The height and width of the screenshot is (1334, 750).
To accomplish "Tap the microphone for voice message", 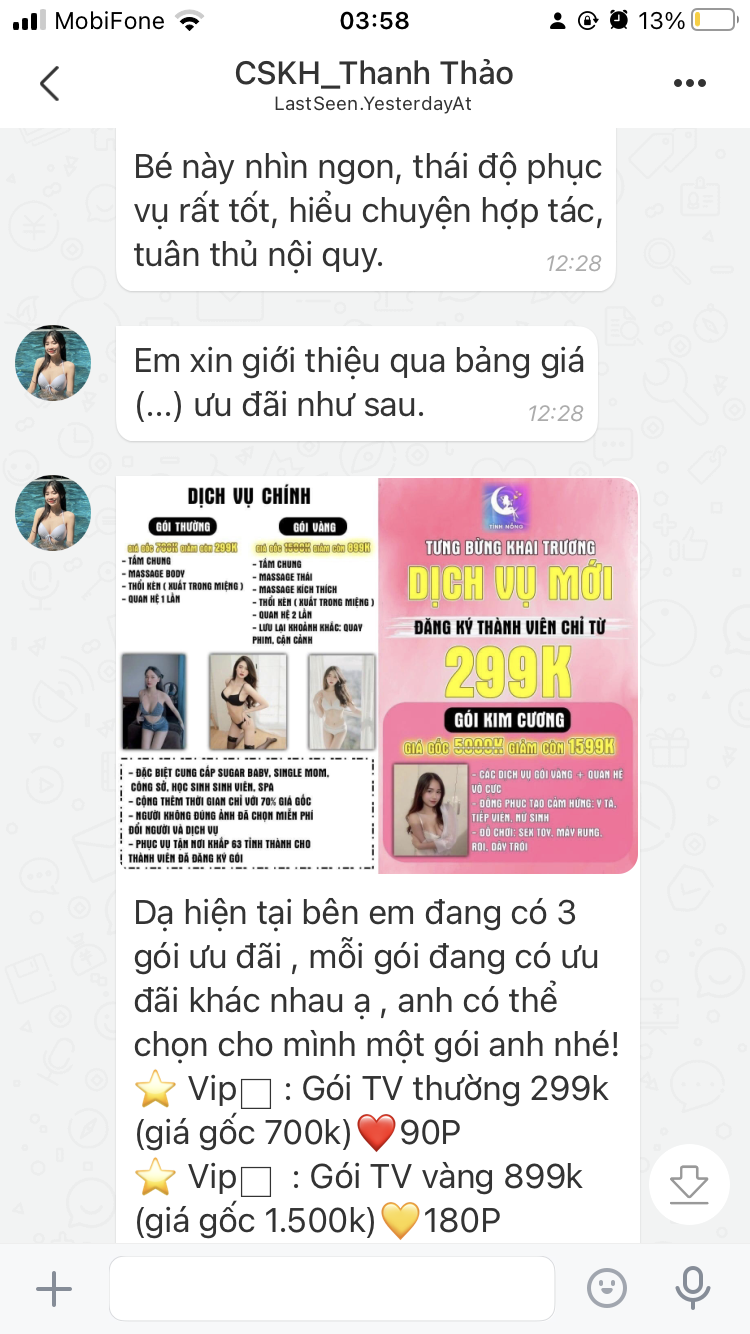I will point(692,1288).
